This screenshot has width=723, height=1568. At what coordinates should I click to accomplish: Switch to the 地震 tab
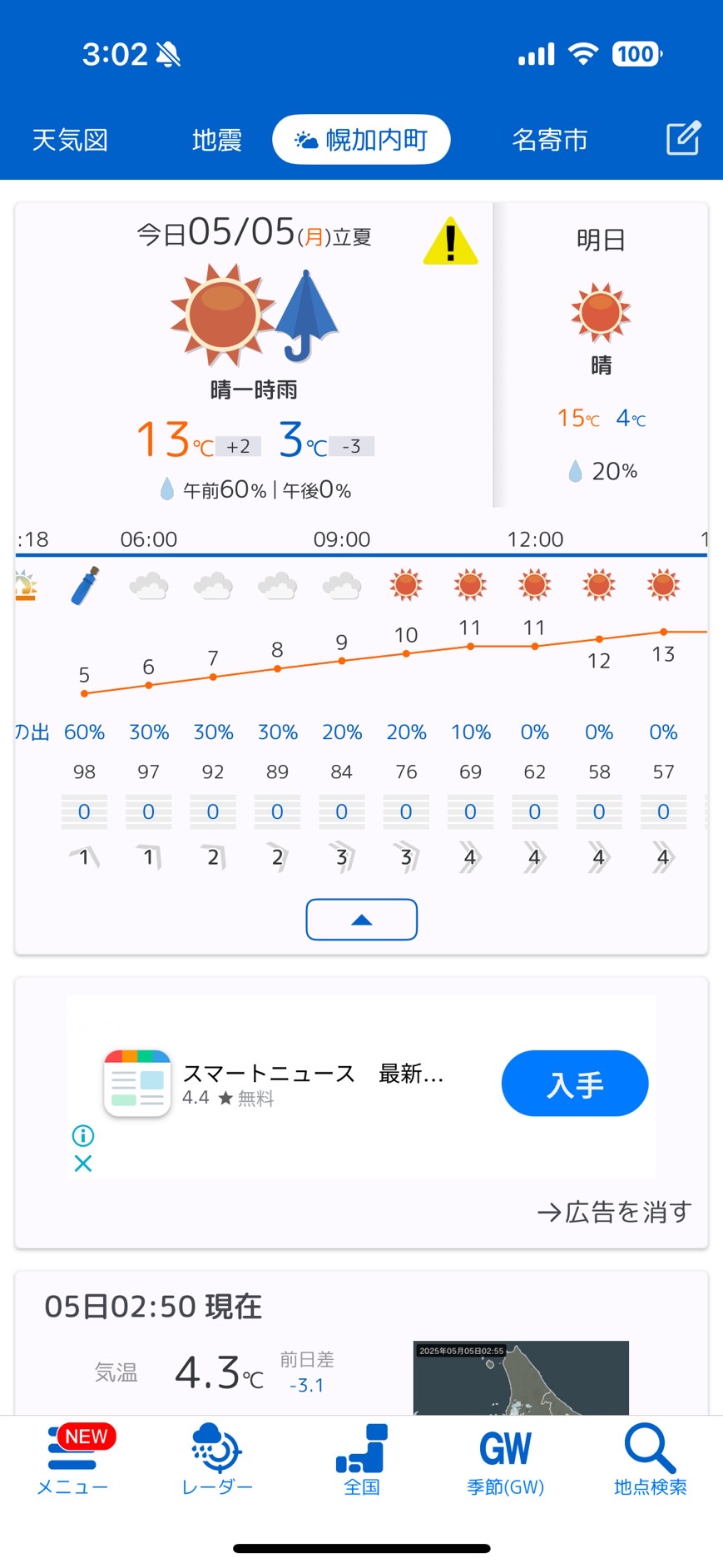tap(216, 140)
